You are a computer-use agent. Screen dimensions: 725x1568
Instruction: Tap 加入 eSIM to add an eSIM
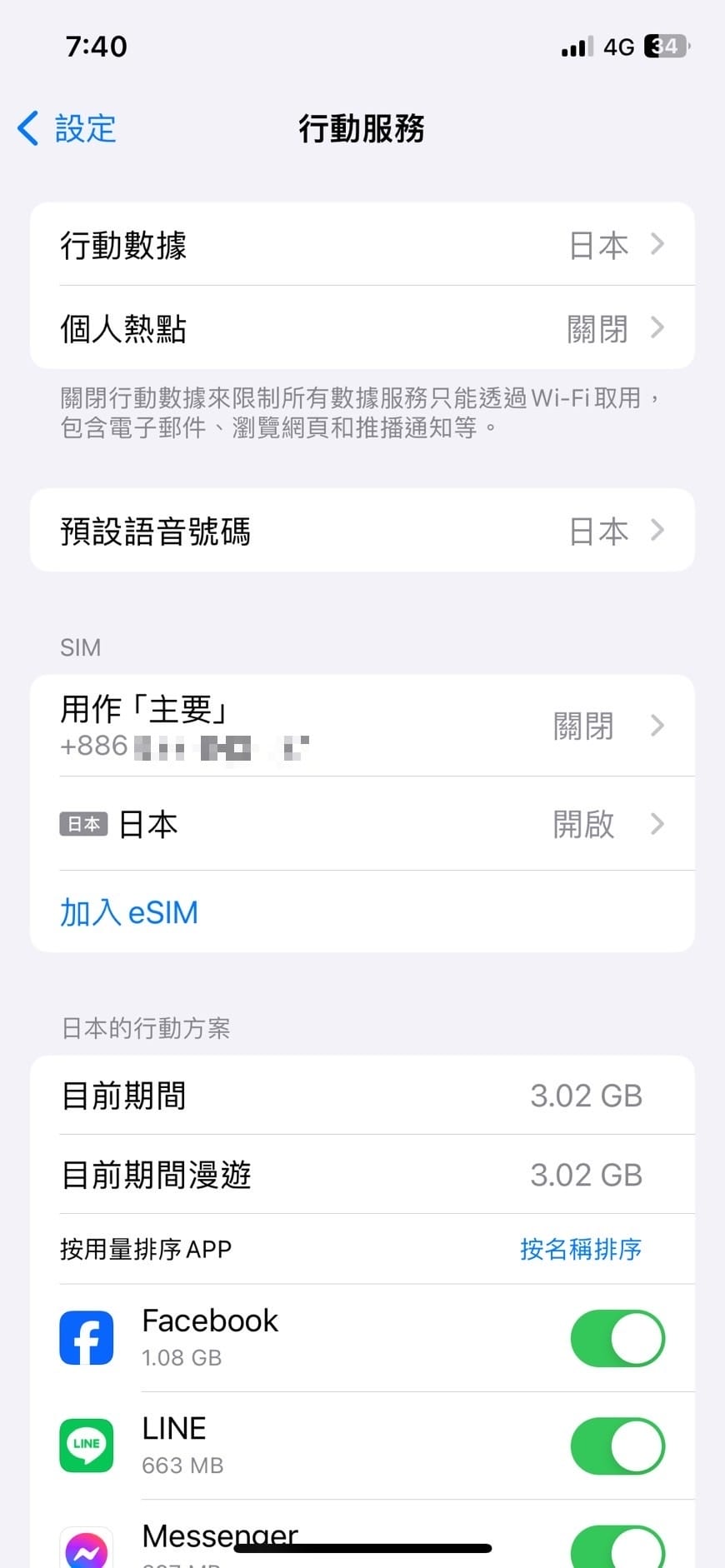pos(129,911)
